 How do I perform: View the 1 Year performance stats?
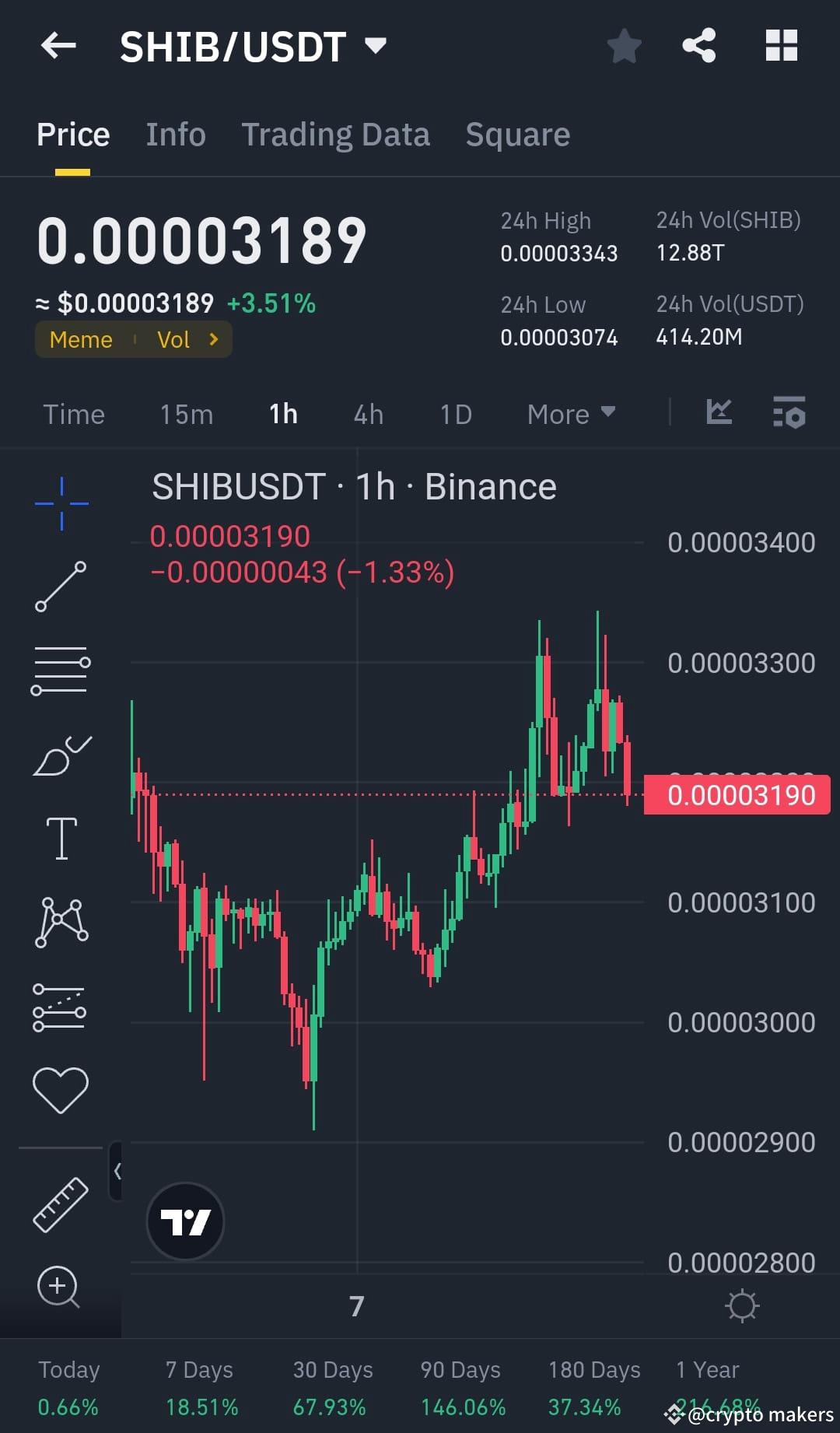tap(706, 1385)
